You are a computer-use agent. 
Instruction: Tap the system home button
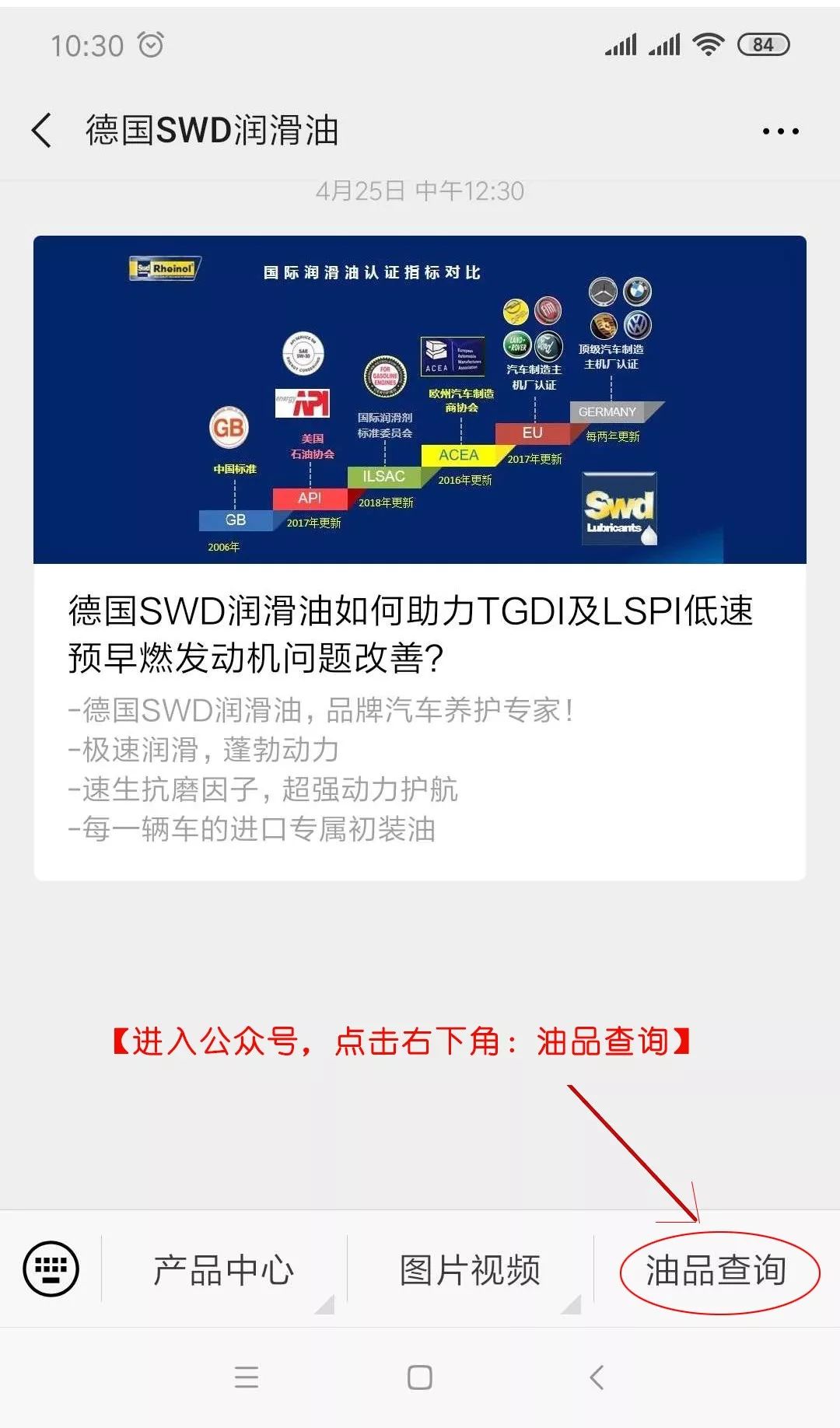tap(419, 1377)
